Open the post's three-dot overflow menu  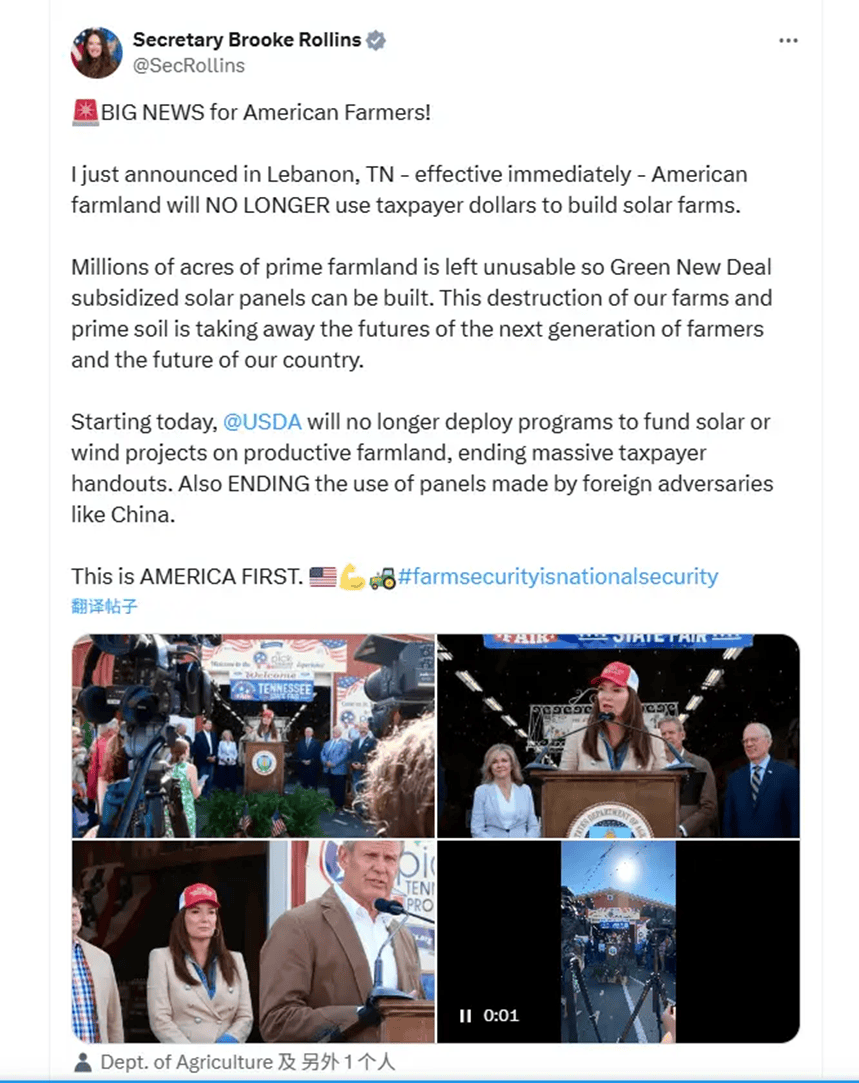(788, 41)
